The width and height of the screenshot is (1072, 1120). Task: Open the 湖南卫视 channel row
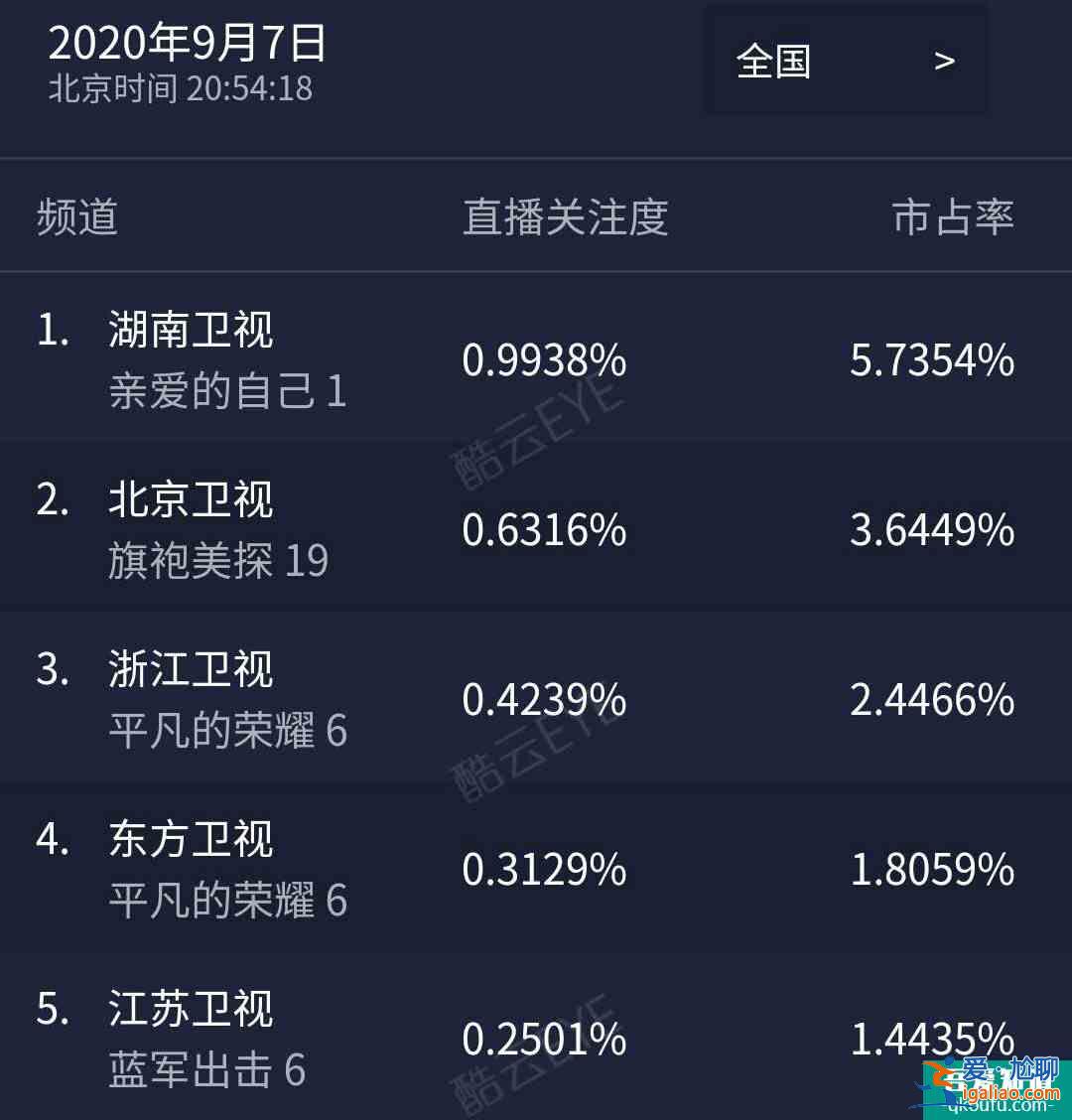coord(192,330)
